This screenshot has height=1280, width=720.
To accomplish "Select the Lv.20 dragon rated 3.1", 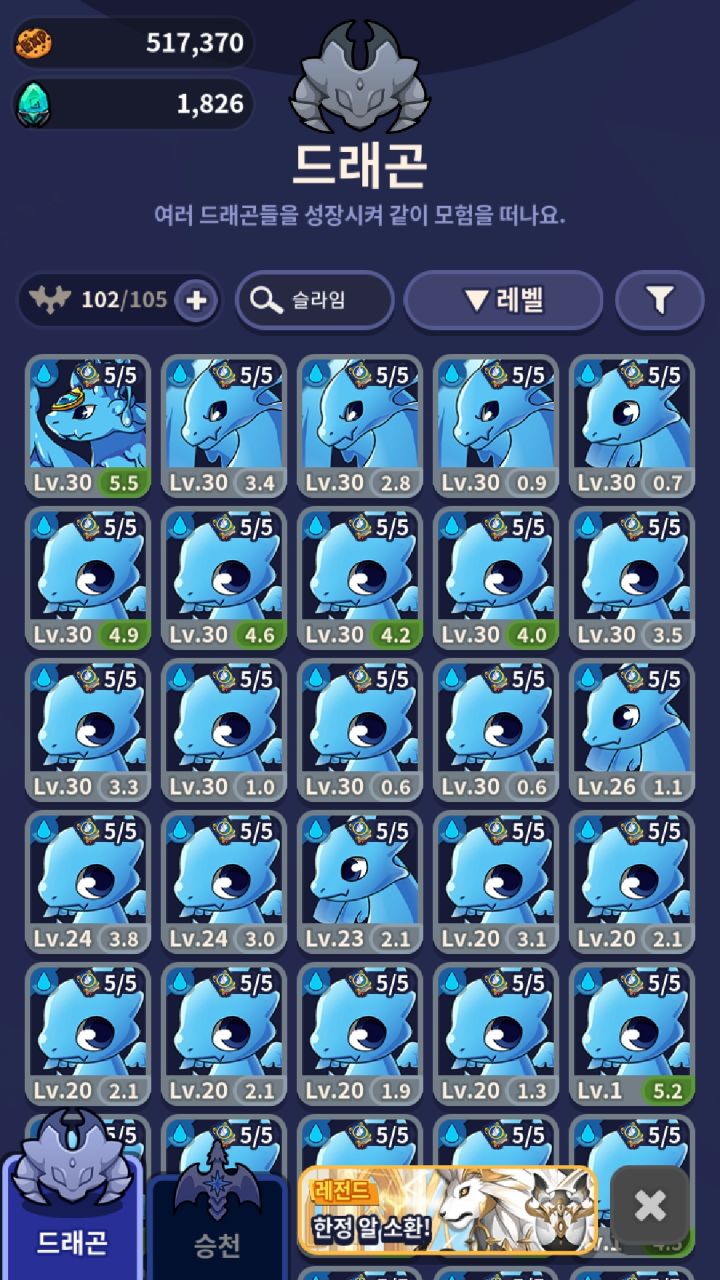I will (496, 882).
